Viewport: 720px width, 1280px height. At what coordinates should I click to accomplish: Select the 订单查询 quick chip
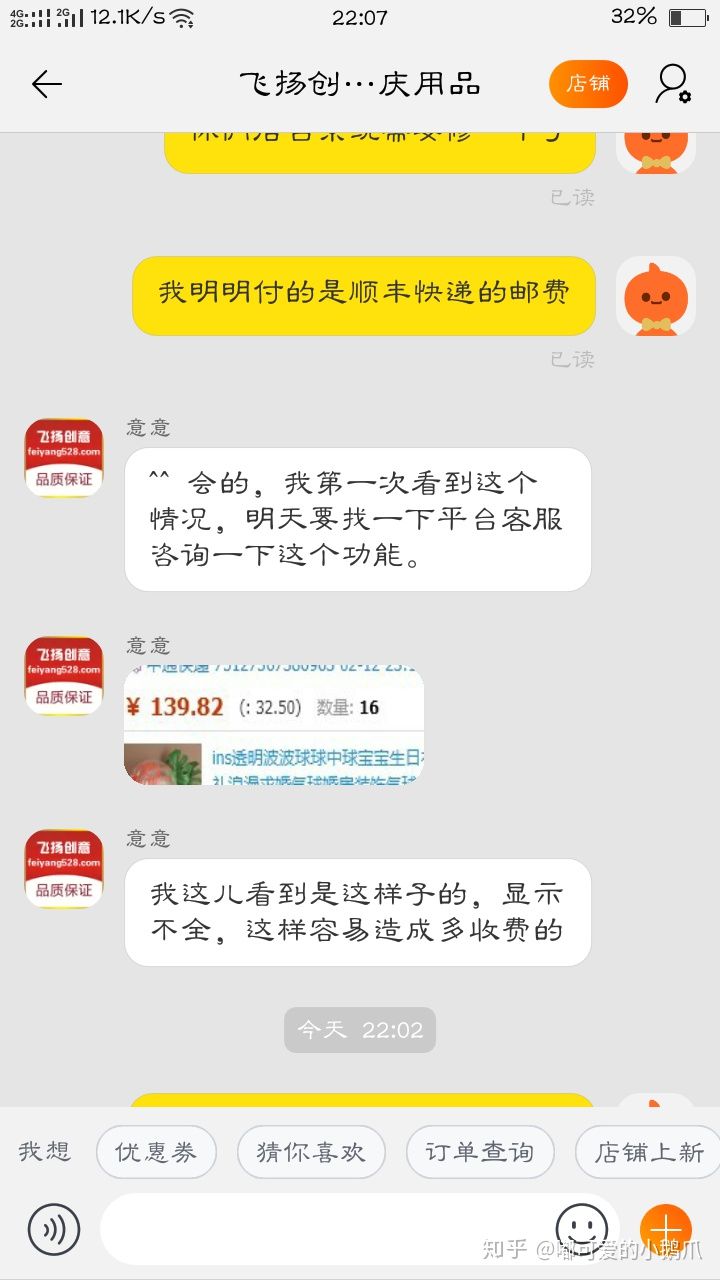pos(480,1152)
